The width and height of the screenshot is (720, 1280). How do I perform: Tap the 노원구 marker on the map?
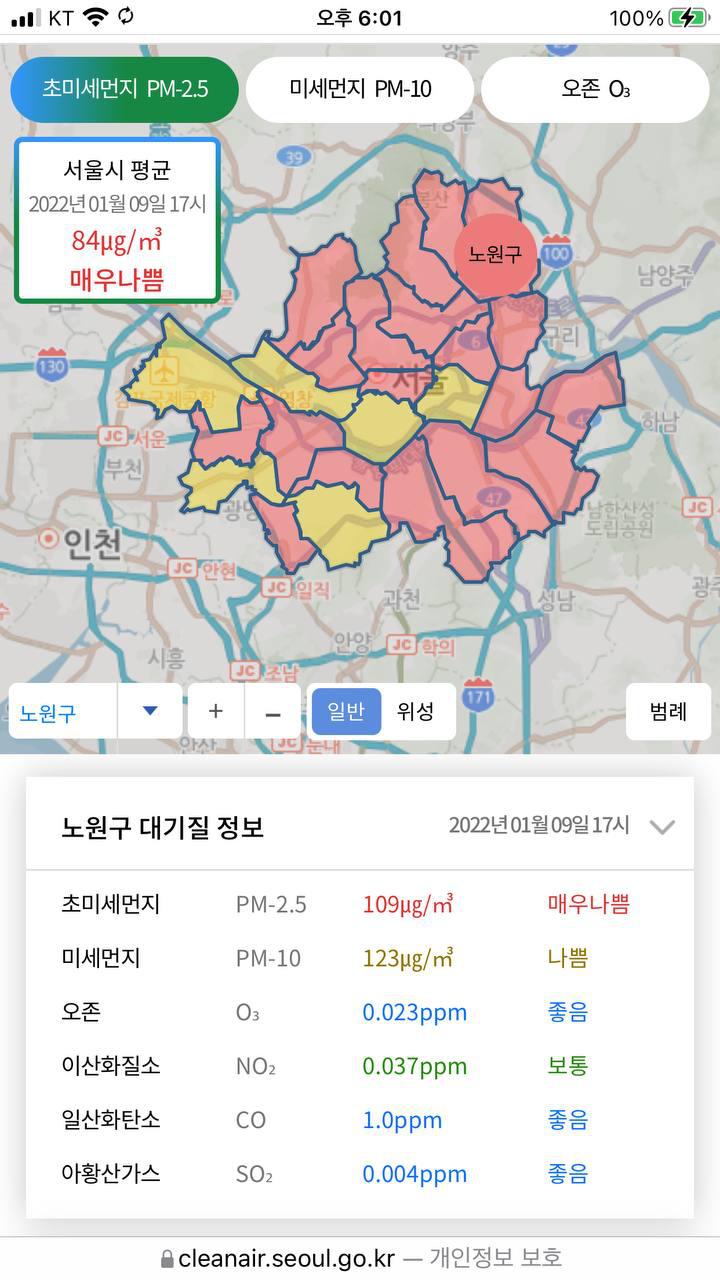(495, 254)
